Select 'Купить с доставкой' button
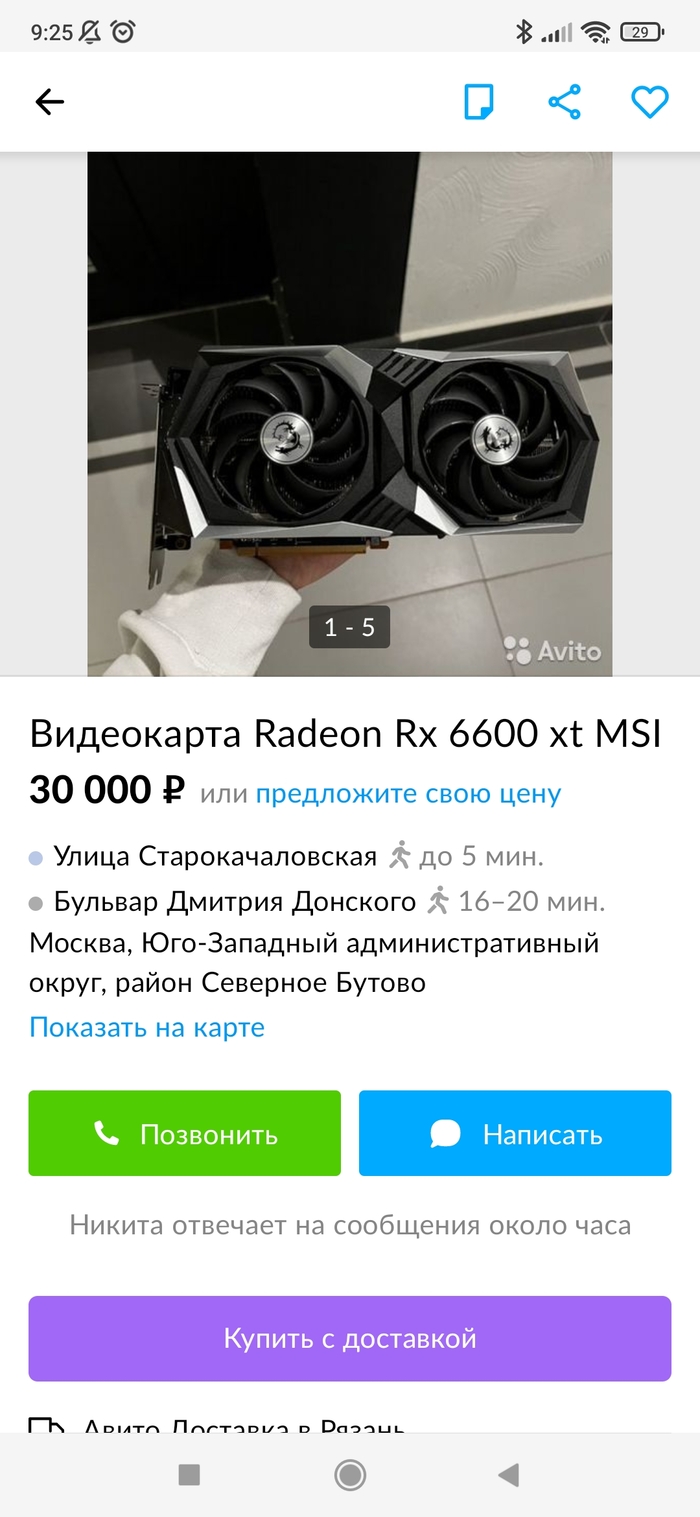This screenshot has width=700, height=1517. click(x=350, y=1338)
